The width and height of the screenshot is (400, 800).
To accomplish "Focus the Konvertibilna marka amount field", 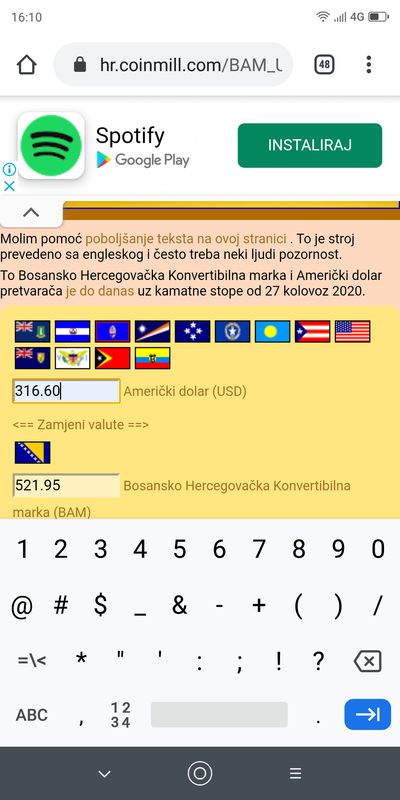I will tap(66, 485).
